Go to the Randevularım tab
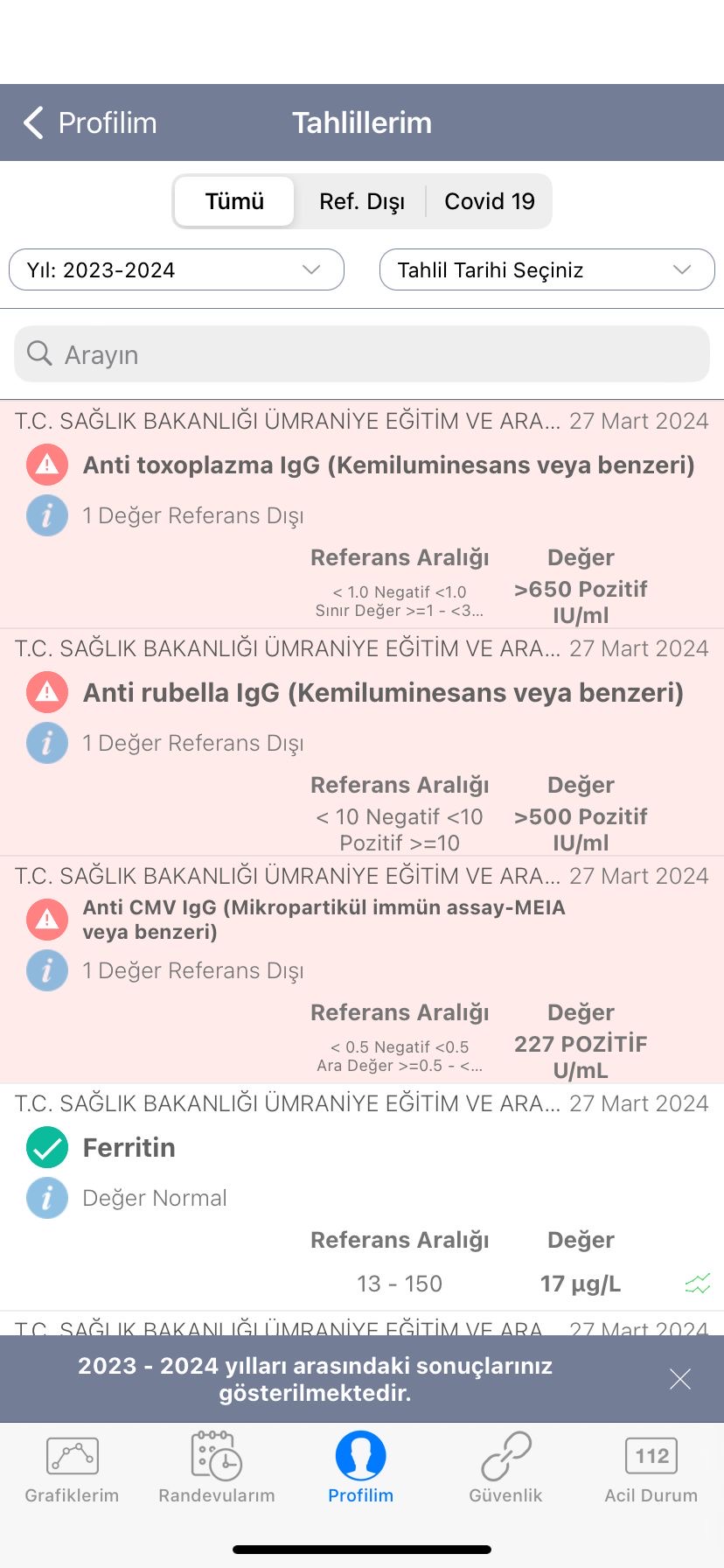 [217, 1469]
